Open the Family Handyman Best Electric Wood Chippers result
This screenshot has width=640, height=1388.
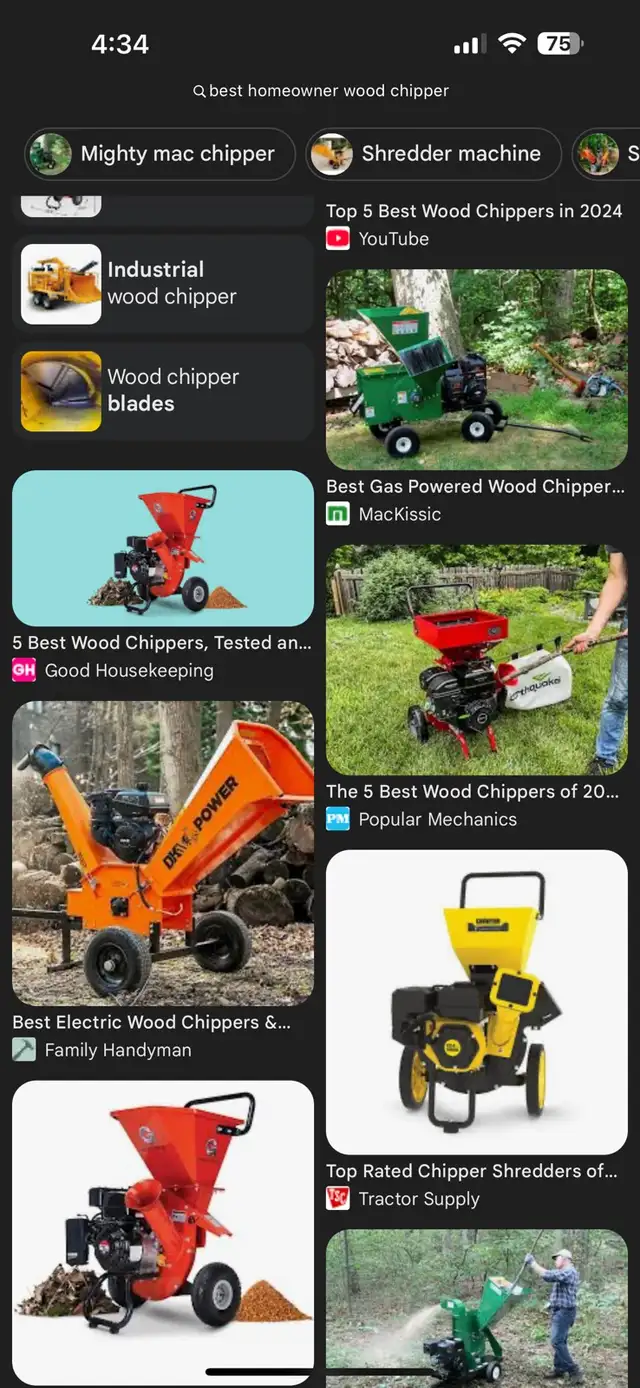[x=163, y=882]
